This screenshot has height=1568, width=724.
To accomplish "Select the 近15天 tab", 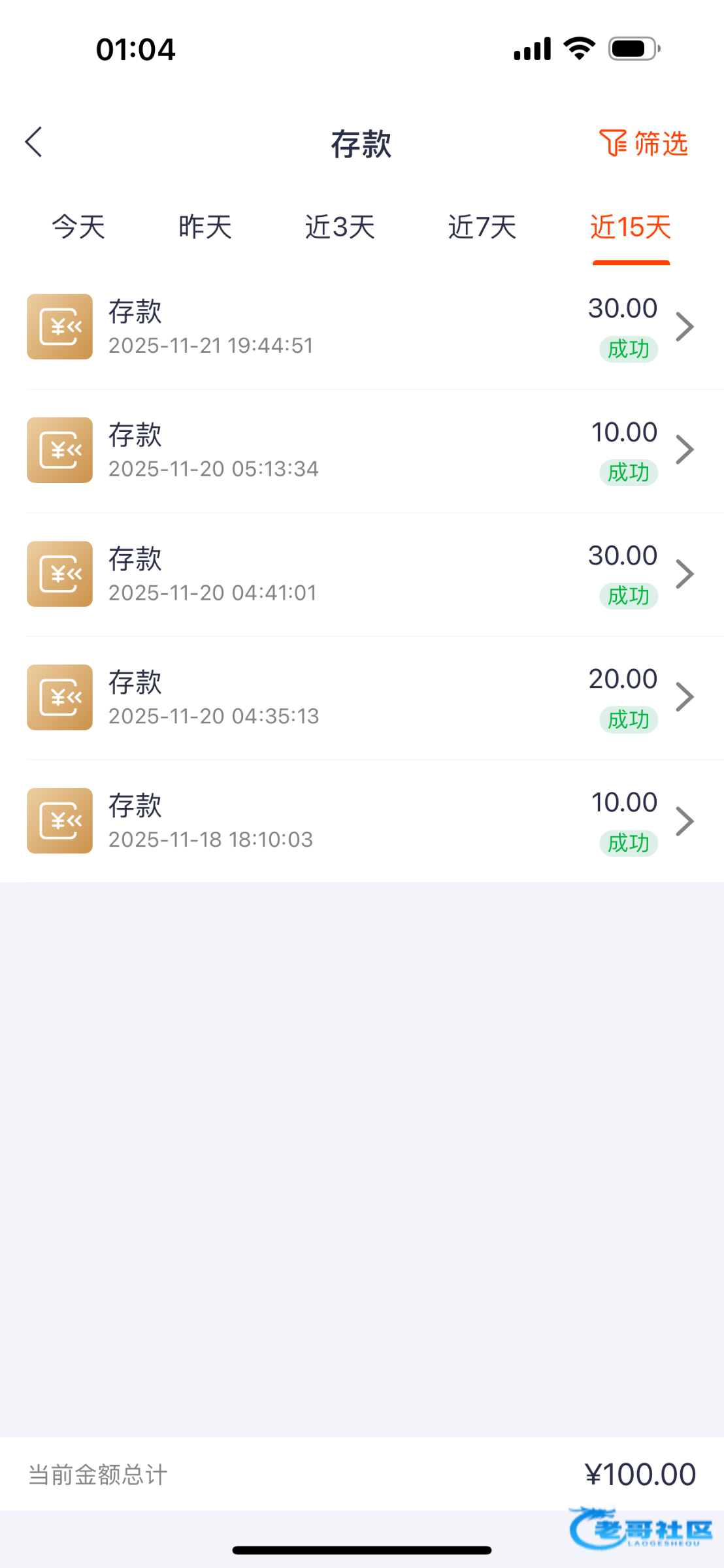I will (x=631, y=227).
